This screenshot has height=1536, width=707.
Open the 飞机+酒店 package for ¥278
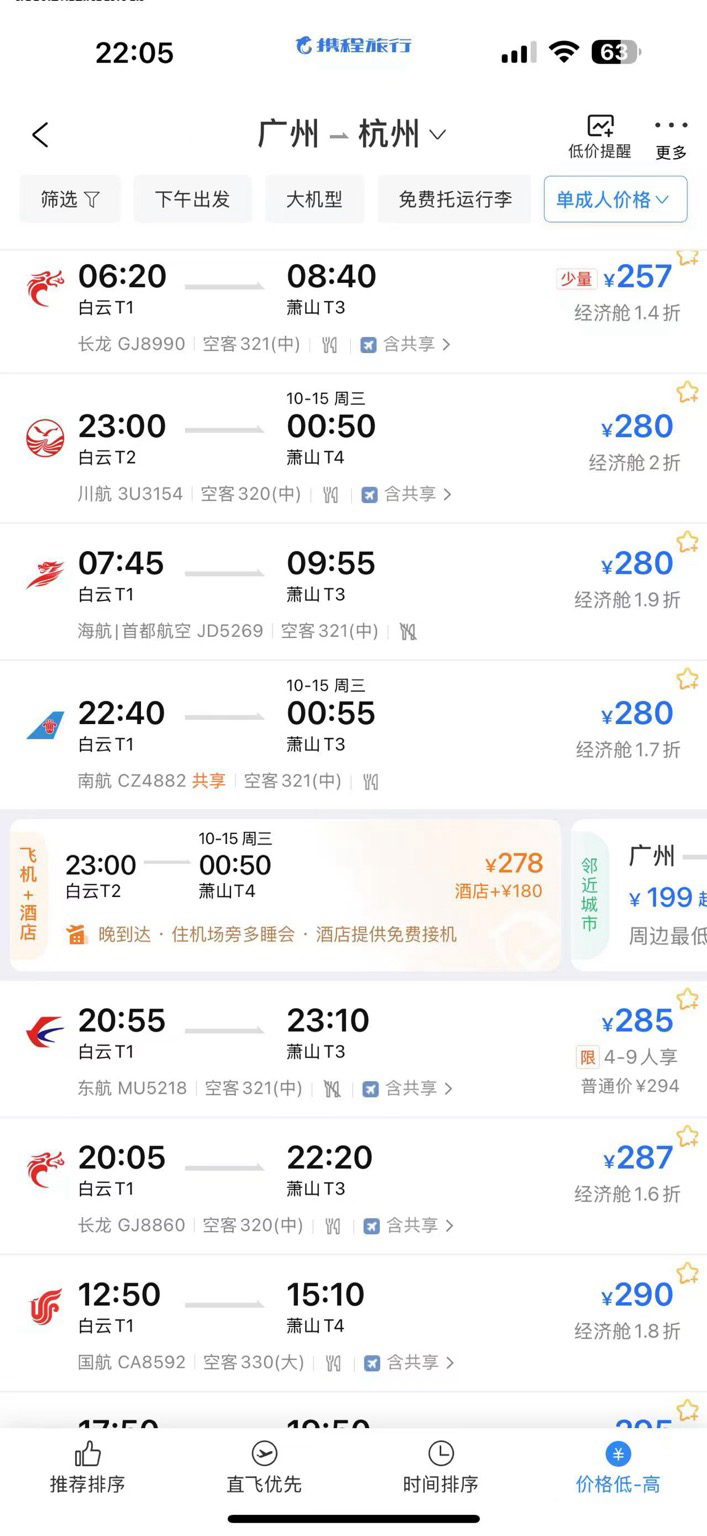coord(286,895)
